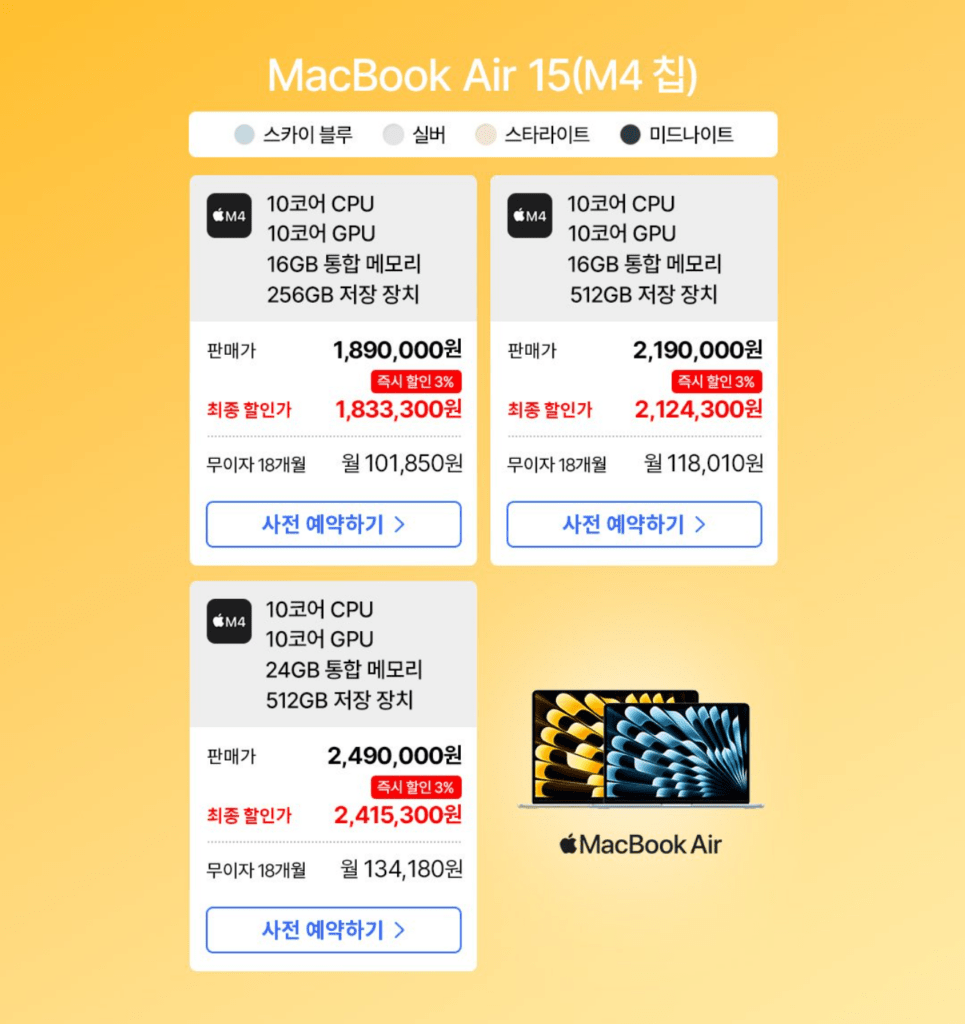
Task: Pre-order the 16GB 512GB MacBook Air
Action: pos(634,524)
